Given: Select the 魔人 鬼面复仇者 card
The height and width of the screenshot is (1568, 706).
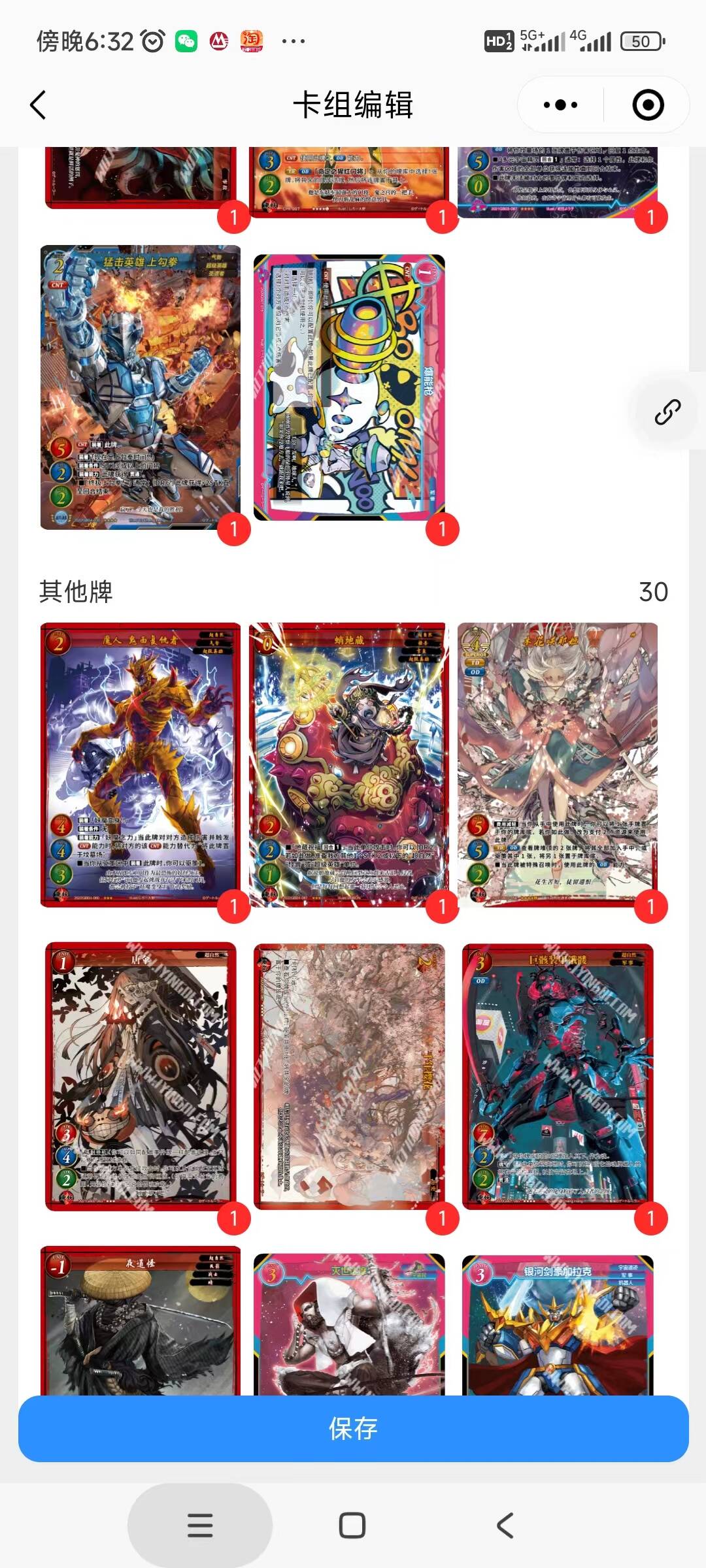Looking at the screenshot, I should (140, 764).
